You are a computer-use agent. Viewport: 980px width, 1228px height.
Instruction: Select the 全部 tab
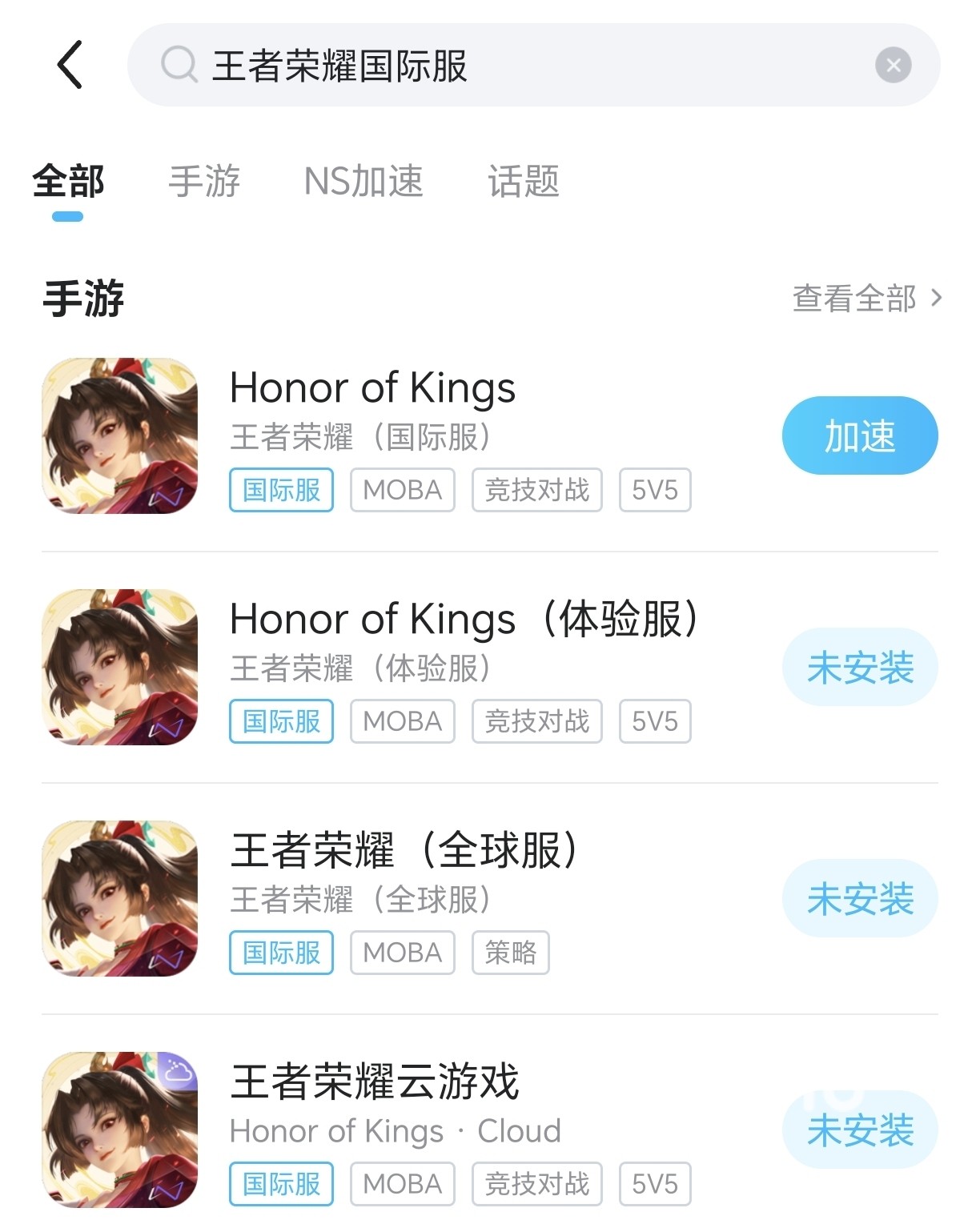point(68,182)
